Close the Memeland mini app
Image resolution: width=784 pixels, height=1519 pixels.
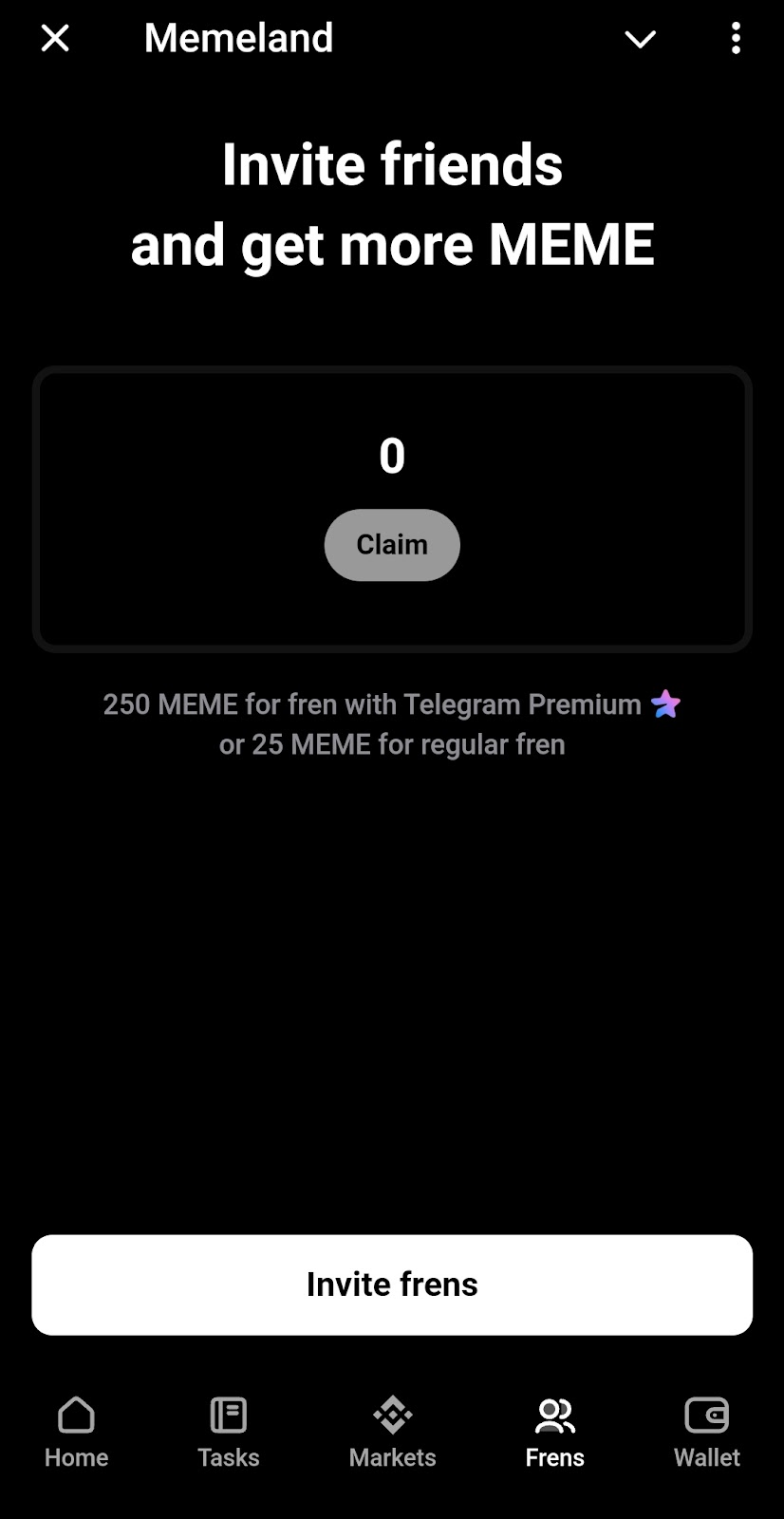tap(55, 38)
